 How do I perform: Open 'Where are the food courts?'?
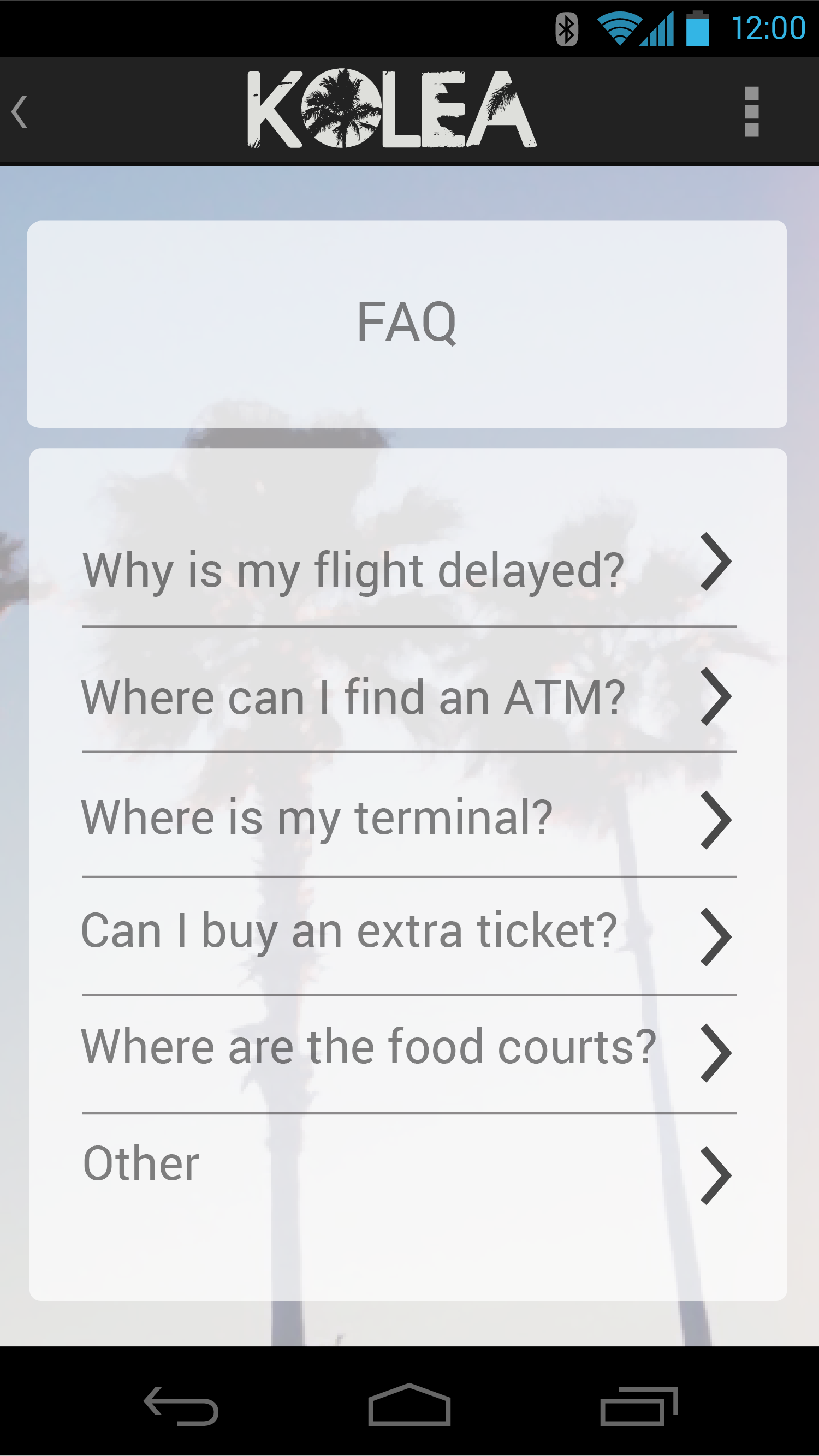click(x=410, y=1055)
